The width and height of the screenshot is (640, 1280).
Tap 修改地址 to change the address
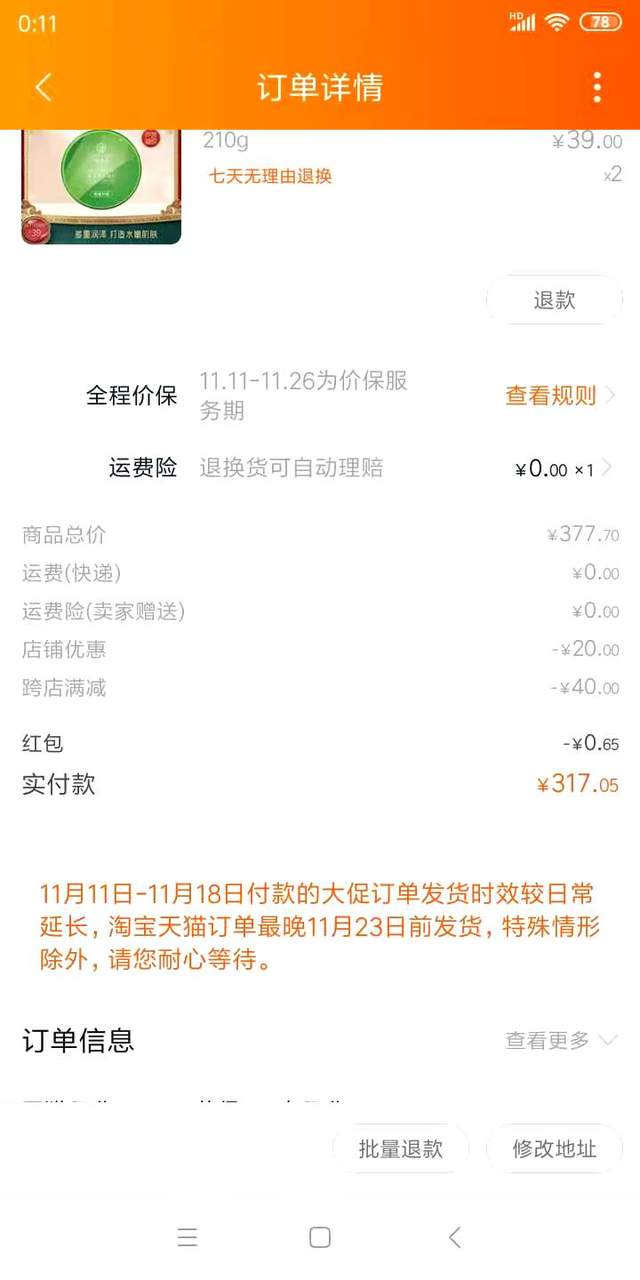tap(554, 1149)
